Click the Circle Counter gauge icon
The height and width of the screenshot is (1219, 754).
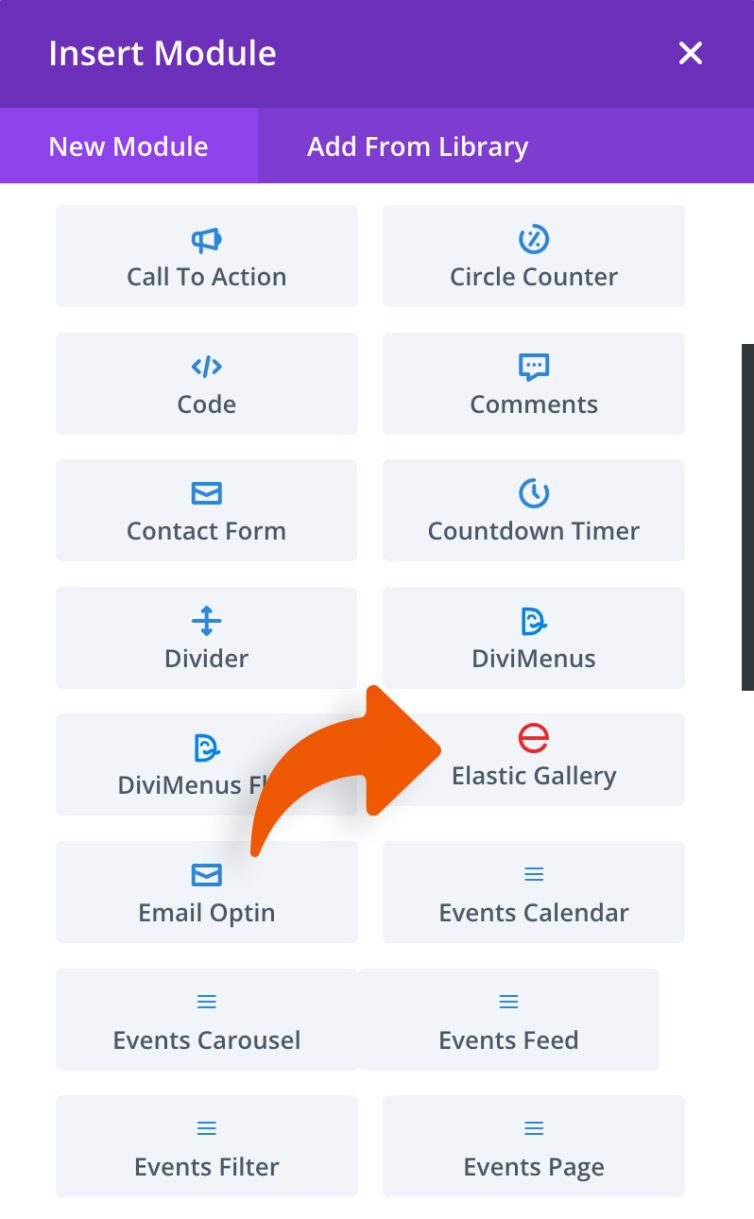(x=533, y=240)
